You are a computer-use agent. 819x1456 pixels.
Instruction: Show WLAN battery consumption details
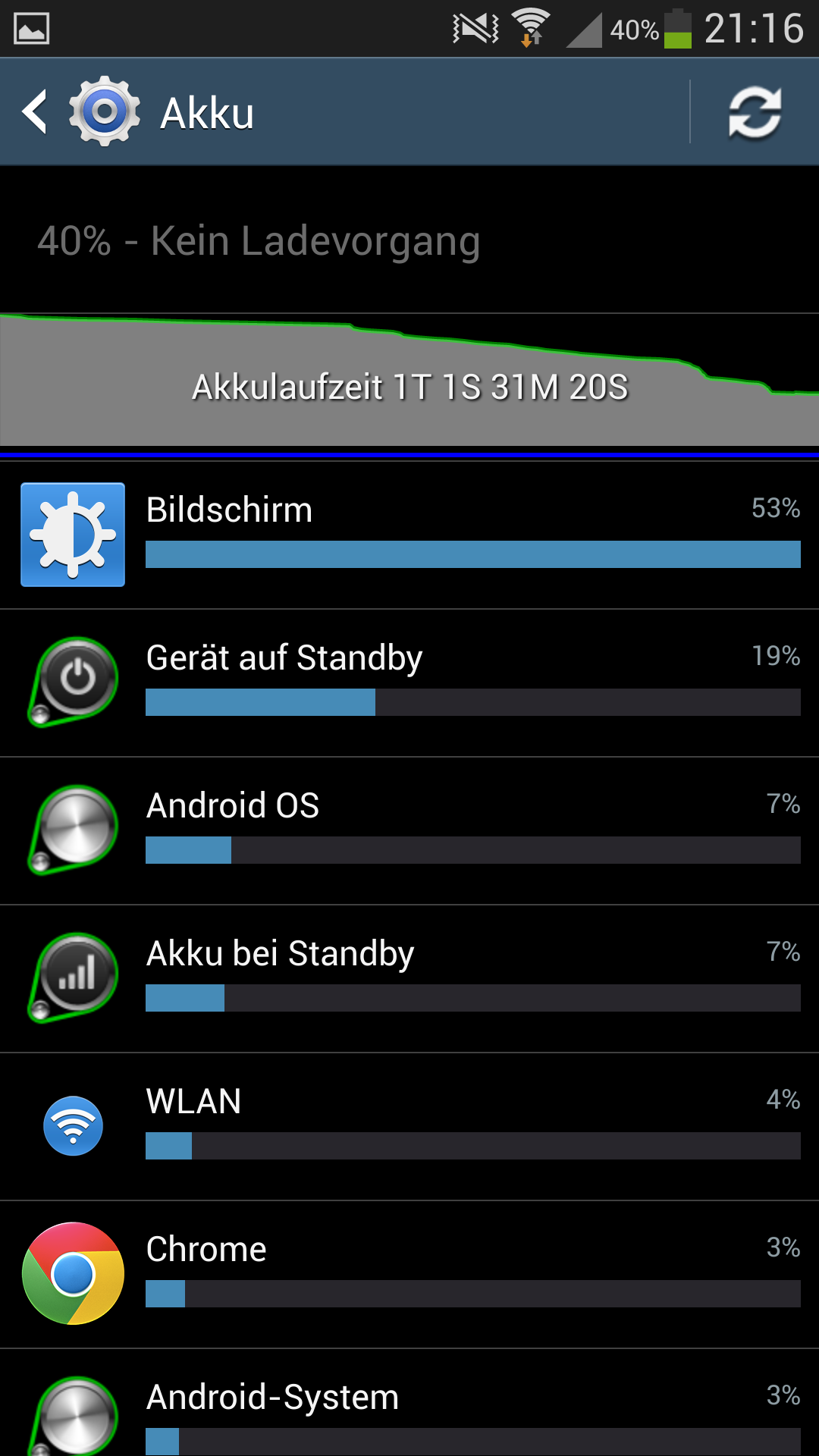tap(409, 1127)
